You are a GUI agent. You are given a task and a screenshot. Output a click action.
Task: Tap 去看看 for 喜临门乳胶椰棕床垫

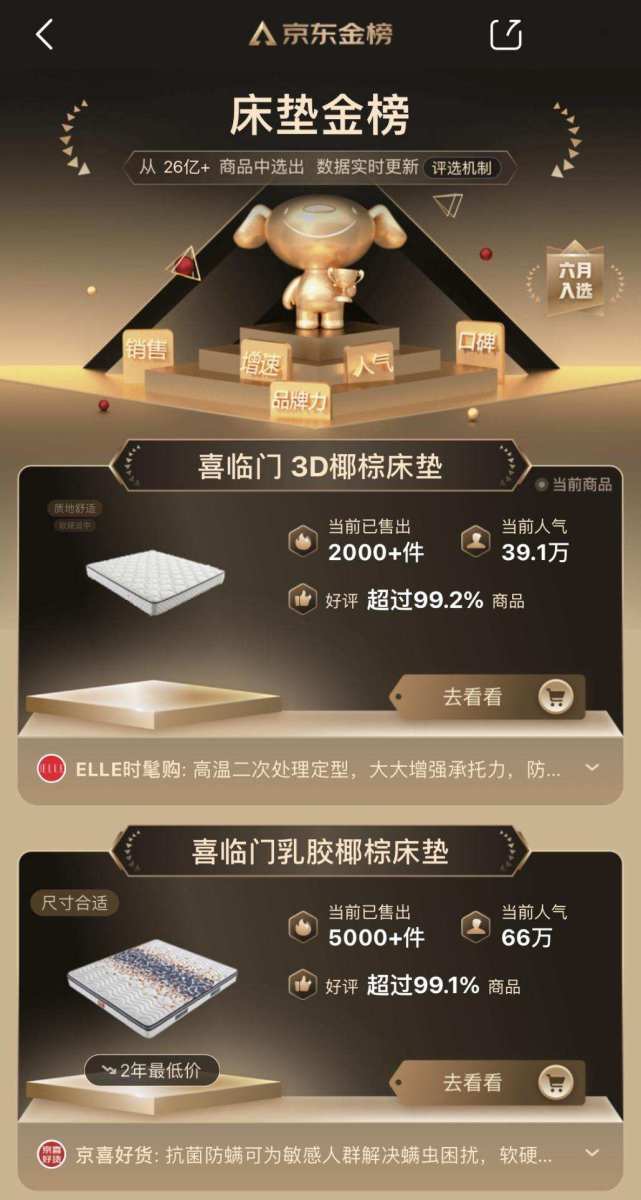(x=488, y=1082)
